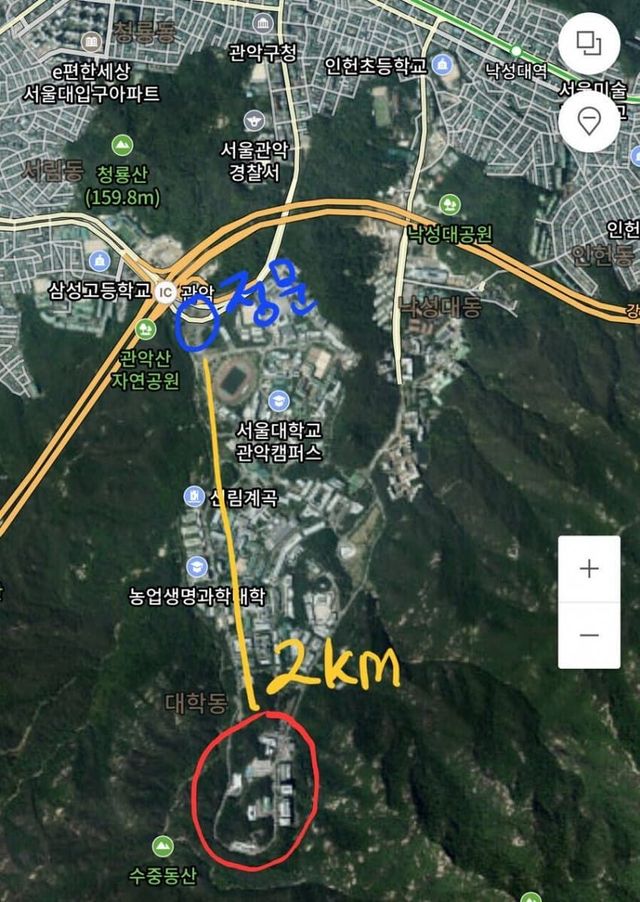640x902 pixels.
Task: Open the map layers button
Action: pos(590,45)
